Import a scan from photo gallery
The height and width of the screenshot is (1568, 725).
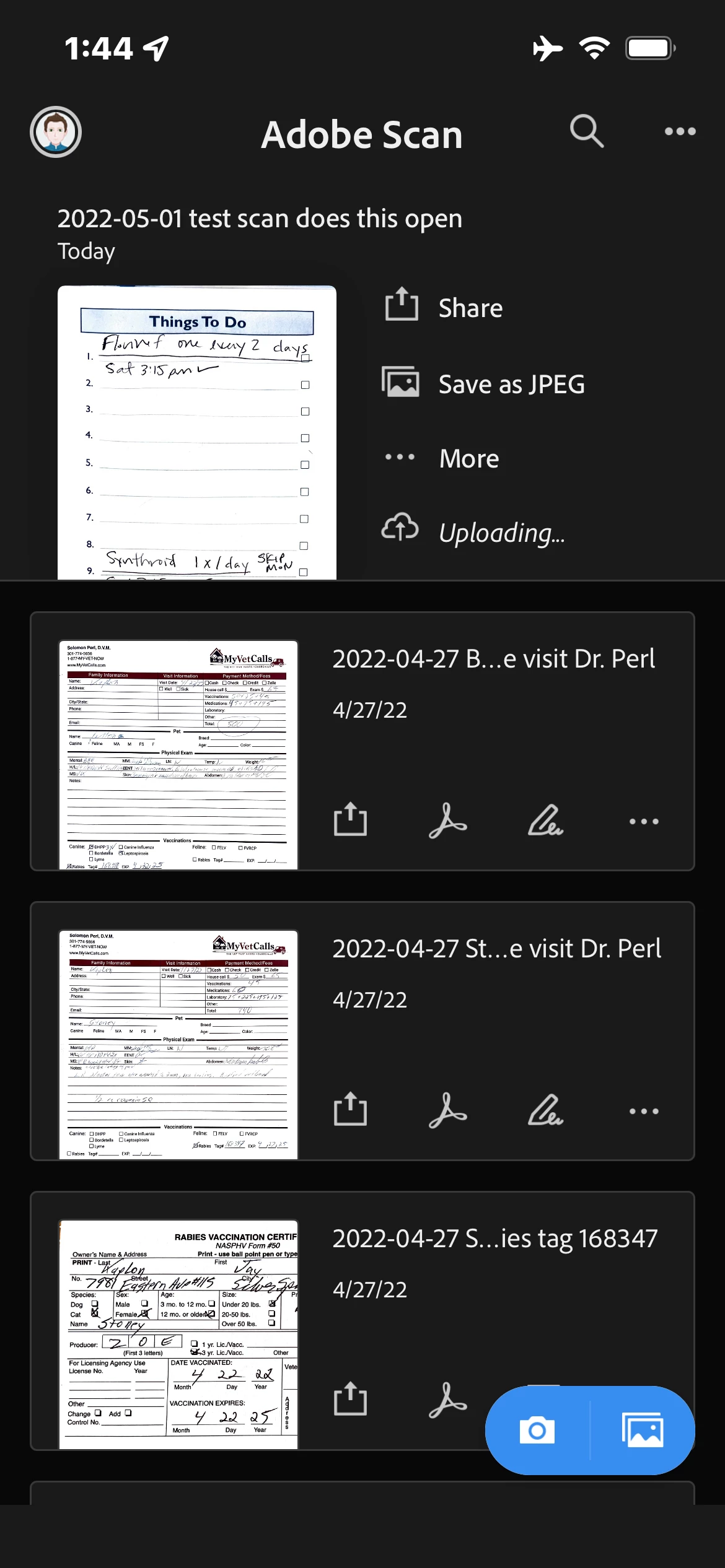coord(643,1430)
